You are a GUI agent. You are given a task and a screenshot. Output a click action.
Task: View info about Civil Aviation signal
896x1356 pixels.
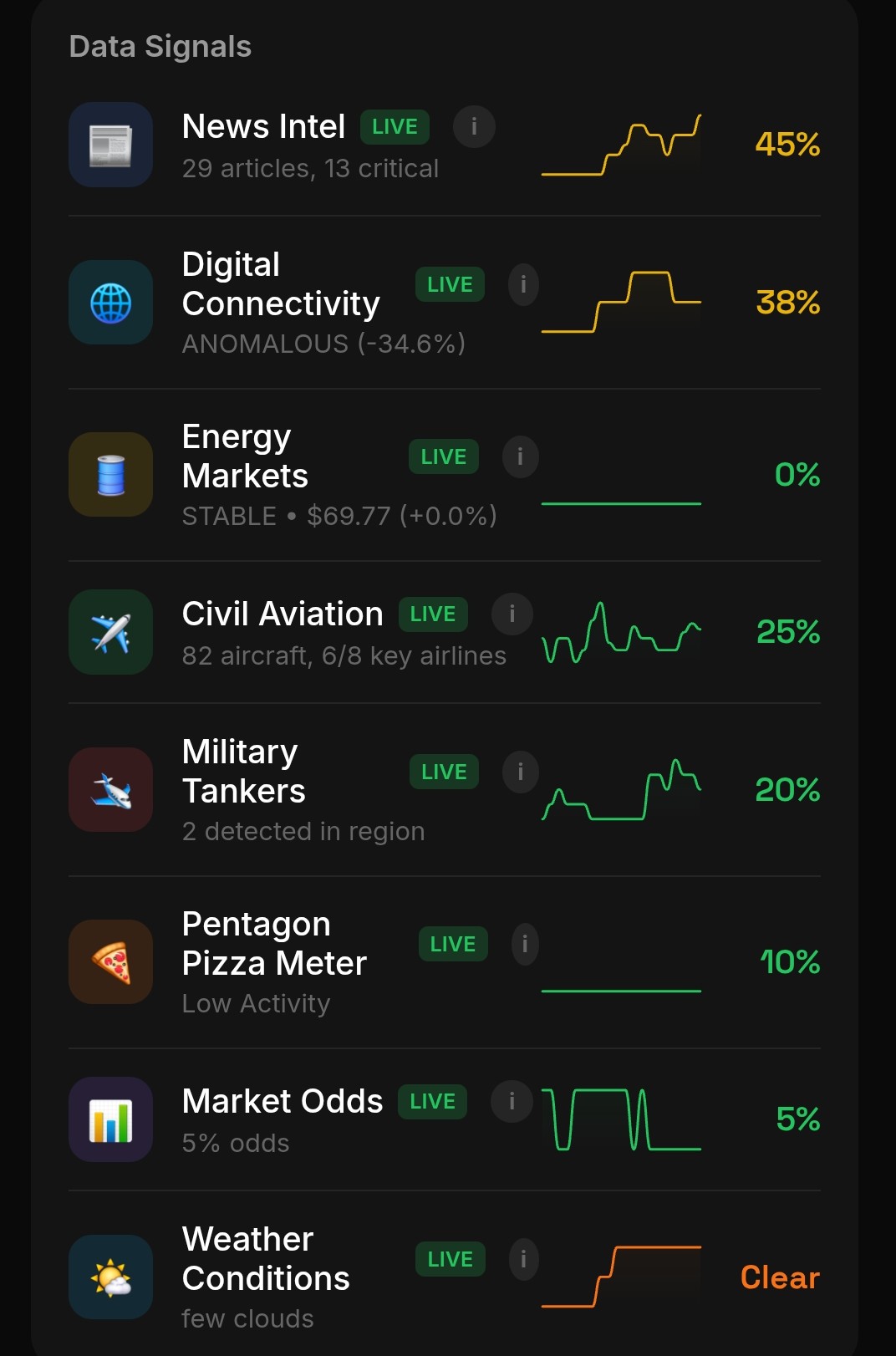click(512, 614)
